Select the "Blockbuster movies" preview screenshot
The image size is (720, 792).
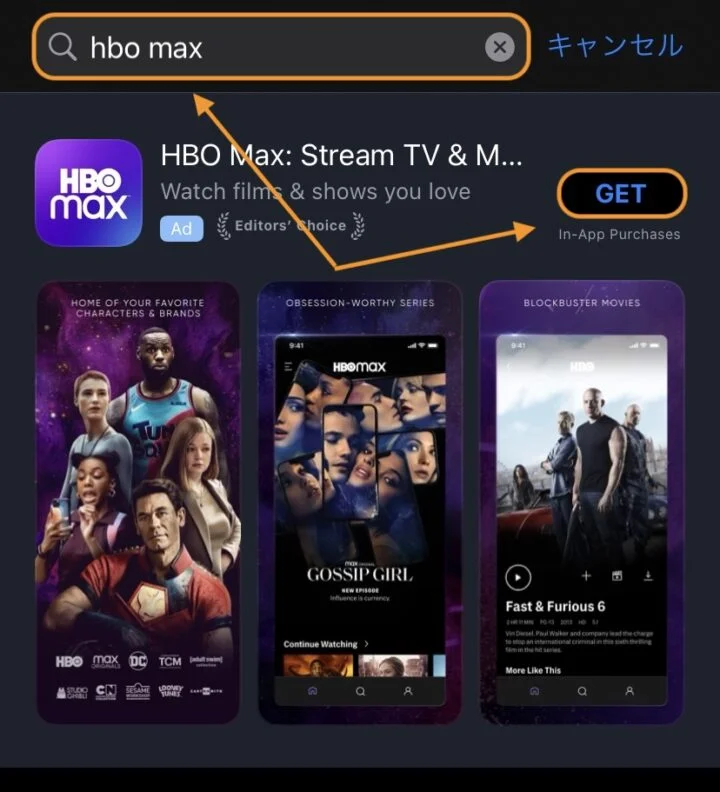(582, 500)
